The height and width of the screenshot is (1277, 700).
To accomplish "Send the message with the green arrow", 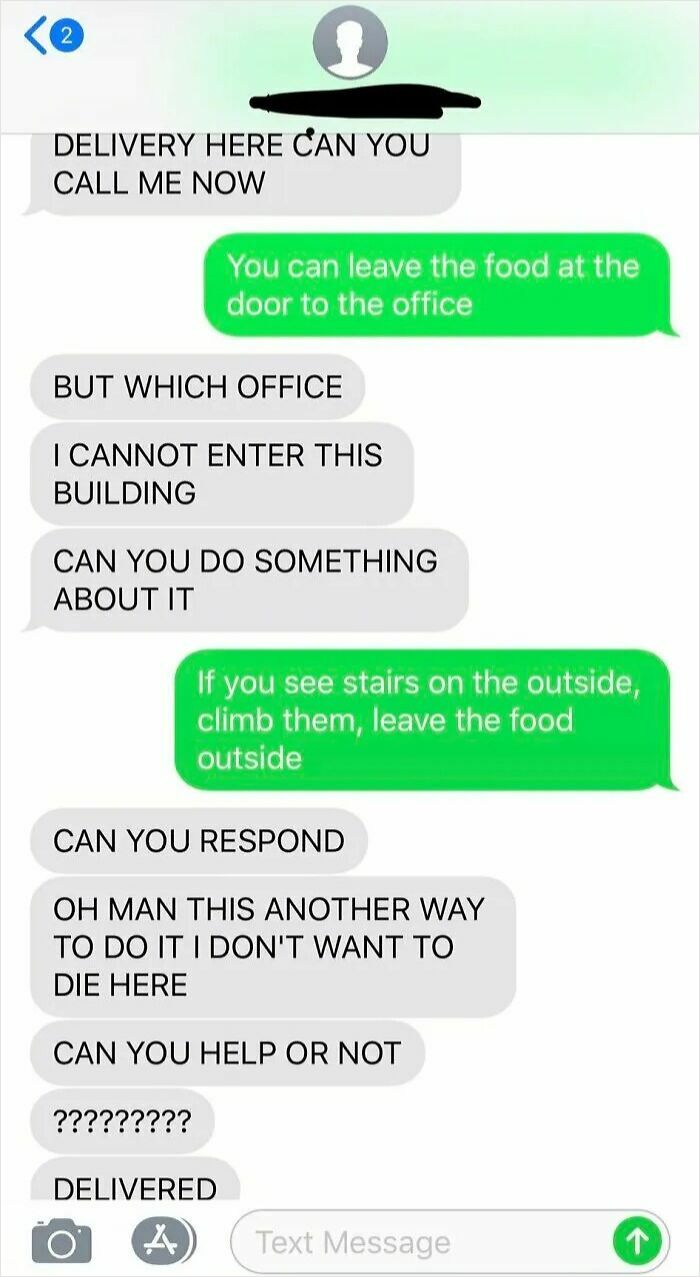I will point(637,1241).
